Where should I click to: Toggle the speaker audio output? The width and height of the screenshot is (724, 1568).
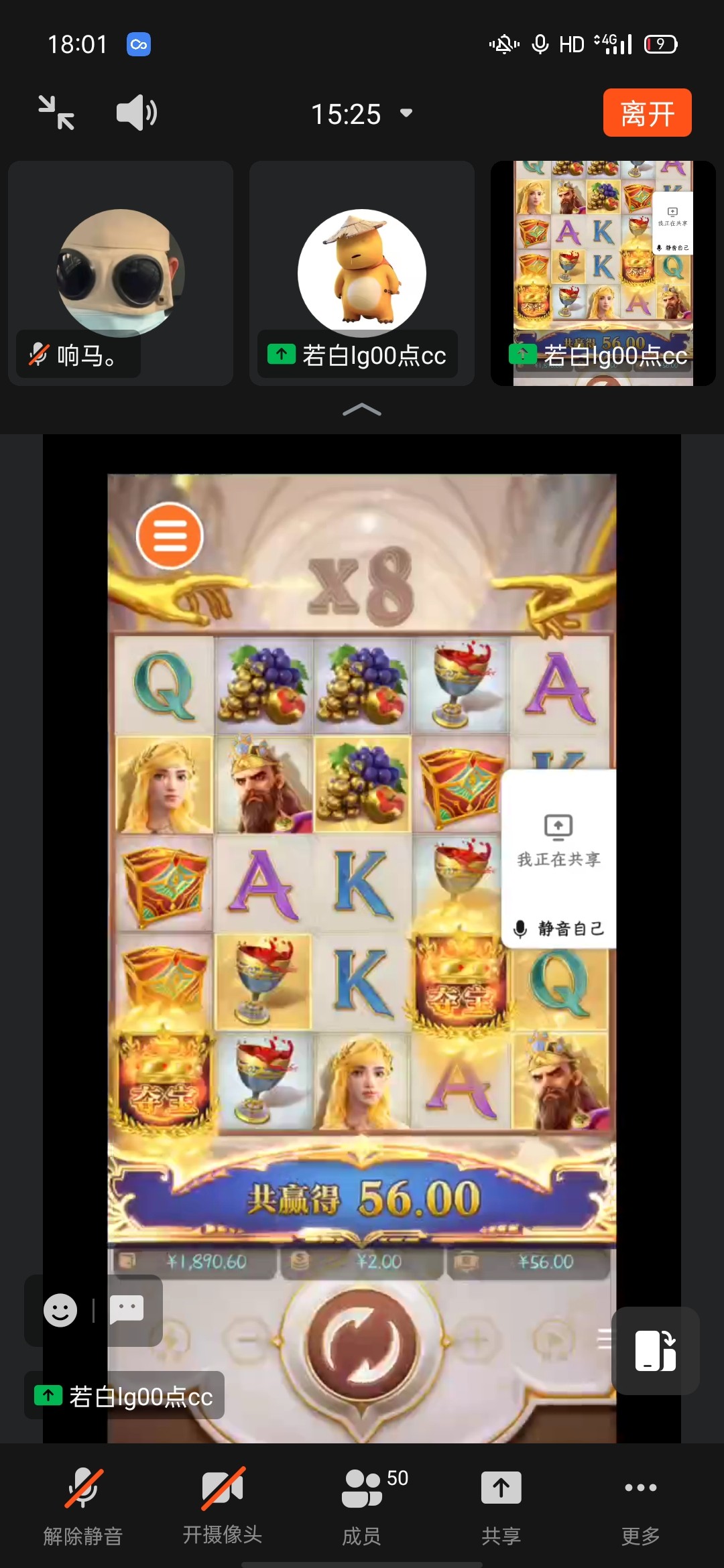136,113
